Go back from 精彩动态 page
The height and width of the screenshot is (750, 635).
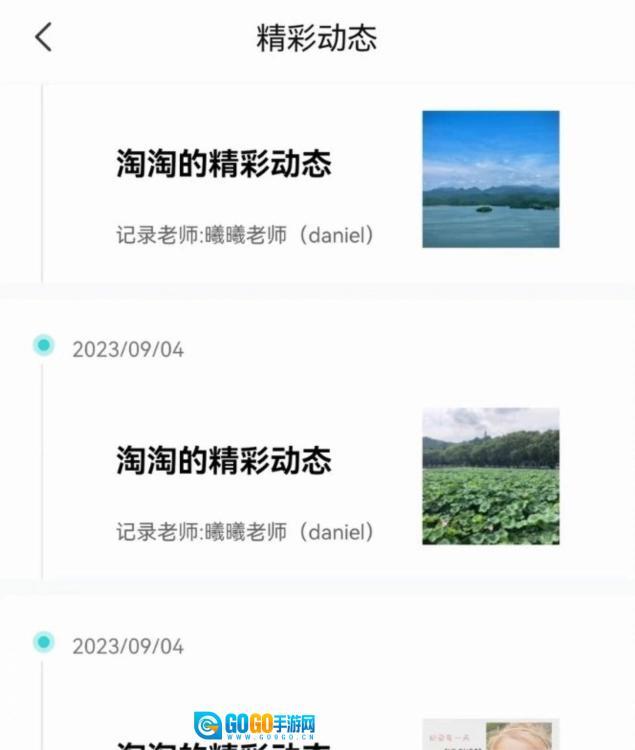click(x=43, y=38)
